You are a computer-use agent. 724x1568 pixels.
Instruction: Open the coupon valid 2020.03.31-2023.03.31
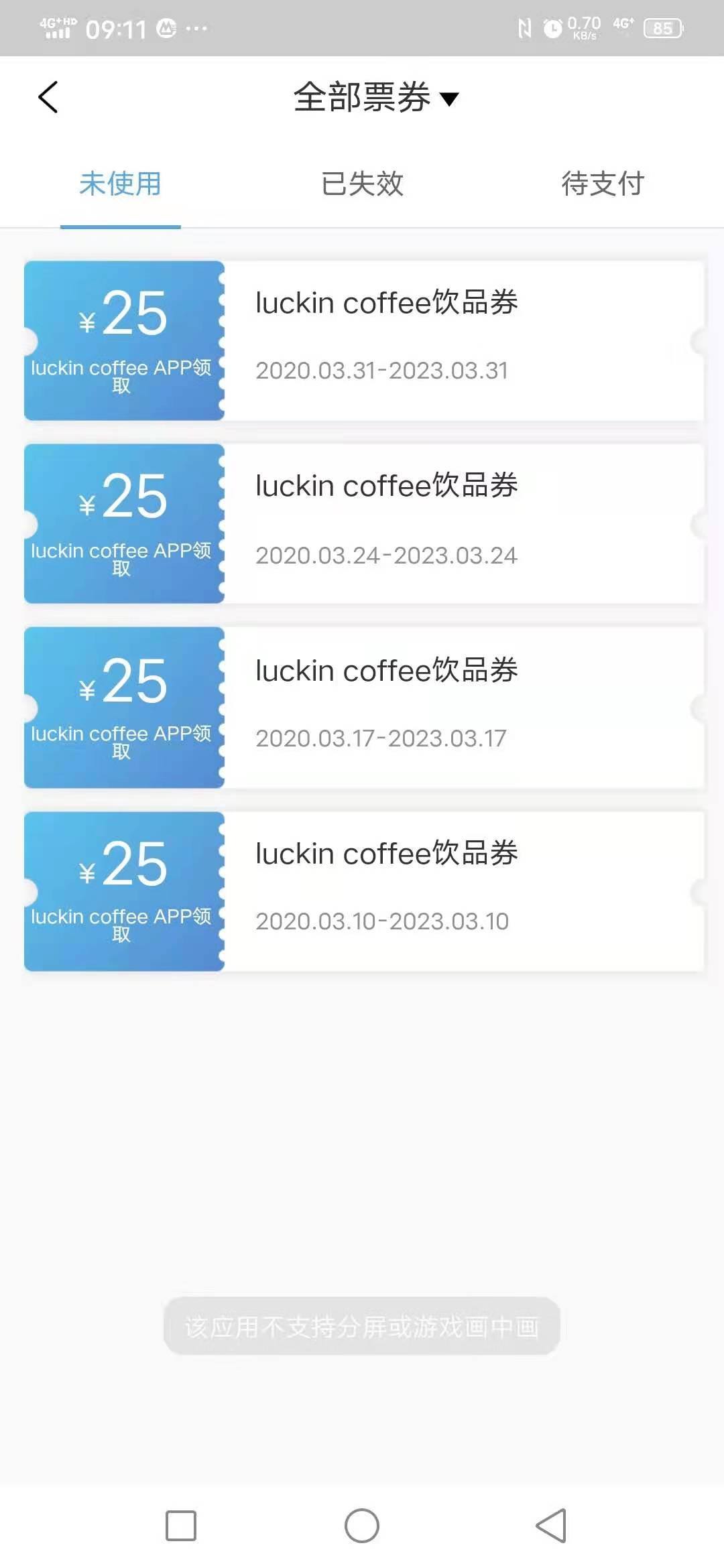364,340
